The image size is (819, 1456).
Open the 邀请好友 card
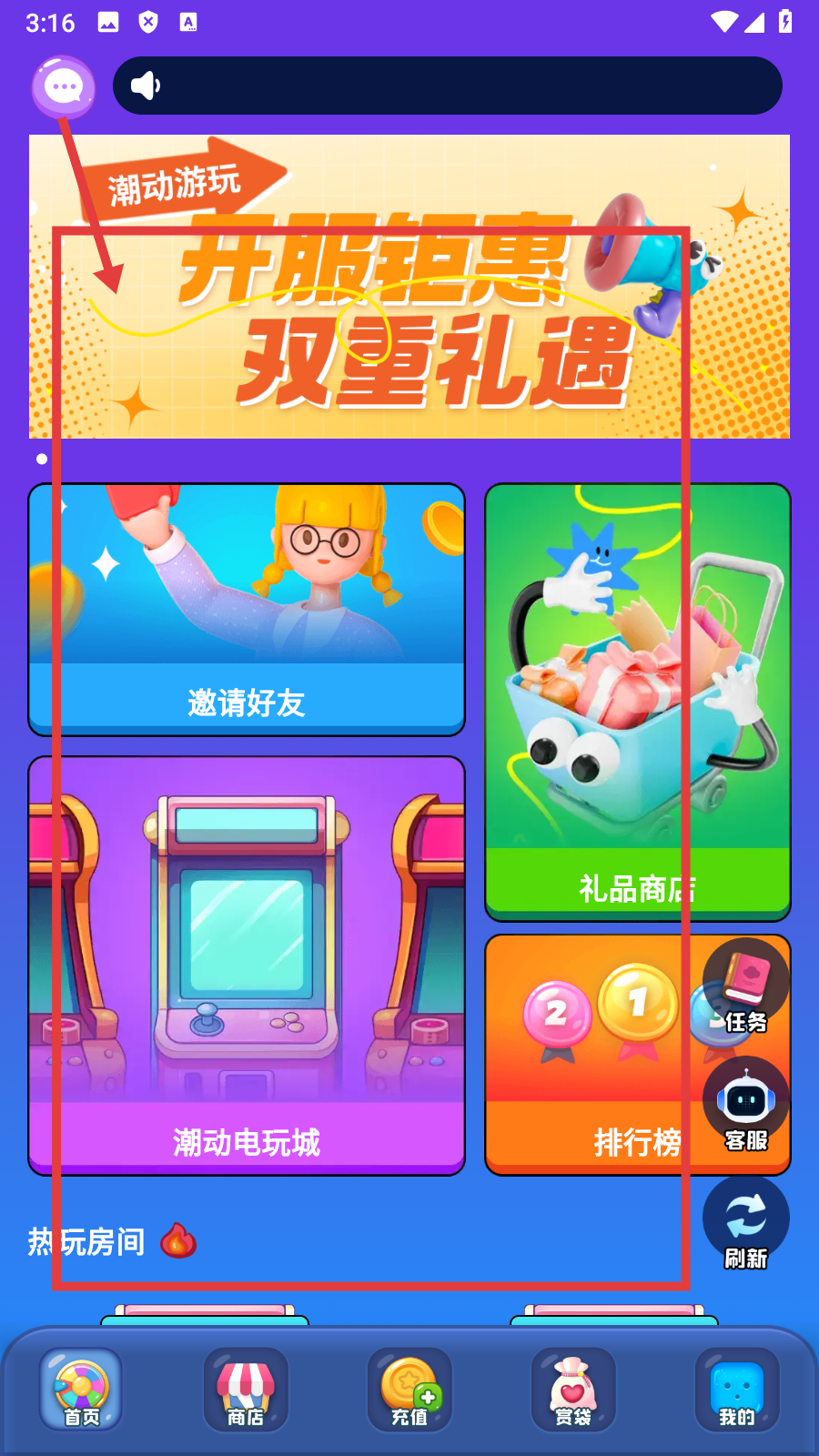(x=247, y=609)
